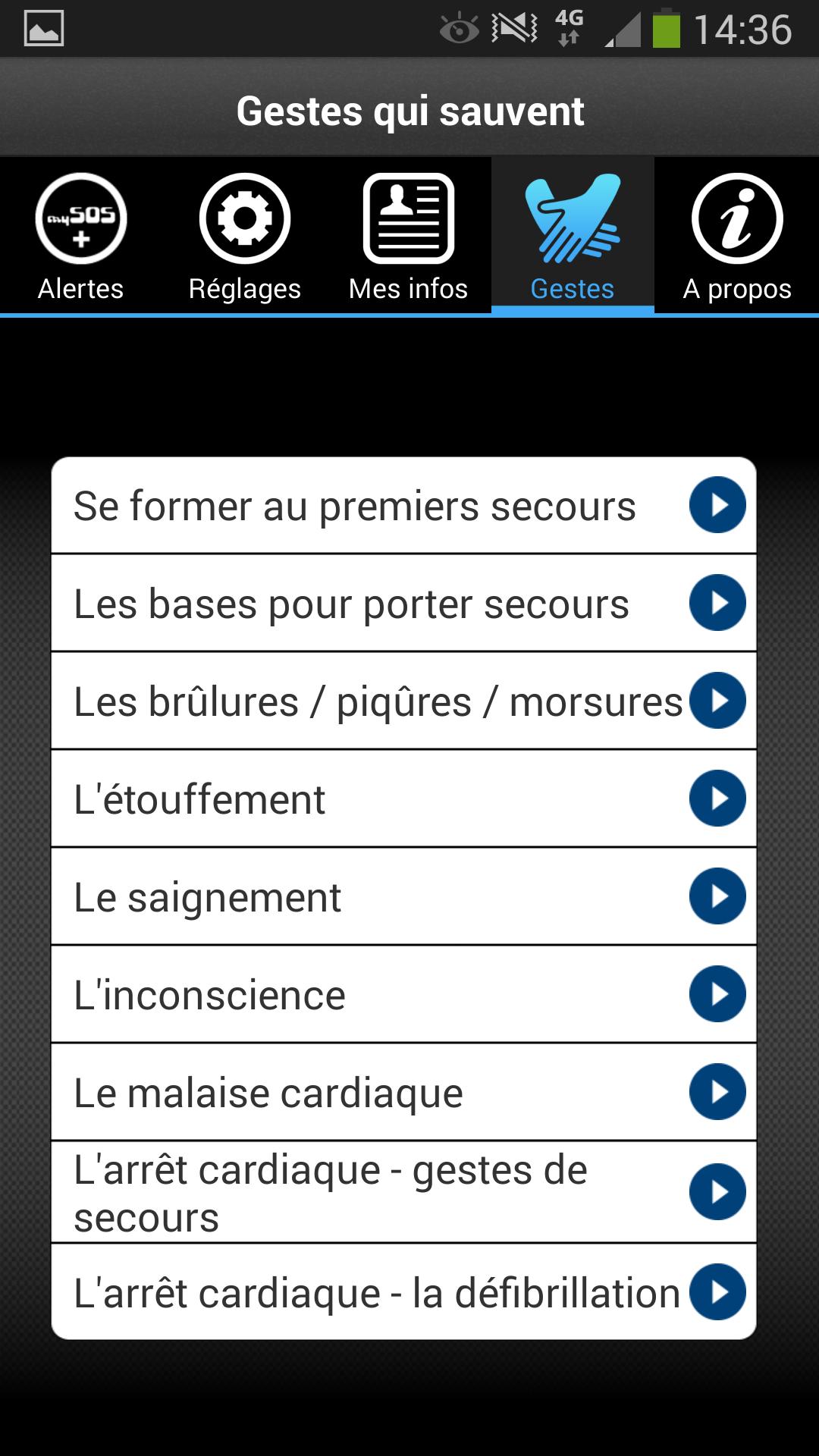
Task: Open the L'inconscience entry
Action: coord(403,994)
